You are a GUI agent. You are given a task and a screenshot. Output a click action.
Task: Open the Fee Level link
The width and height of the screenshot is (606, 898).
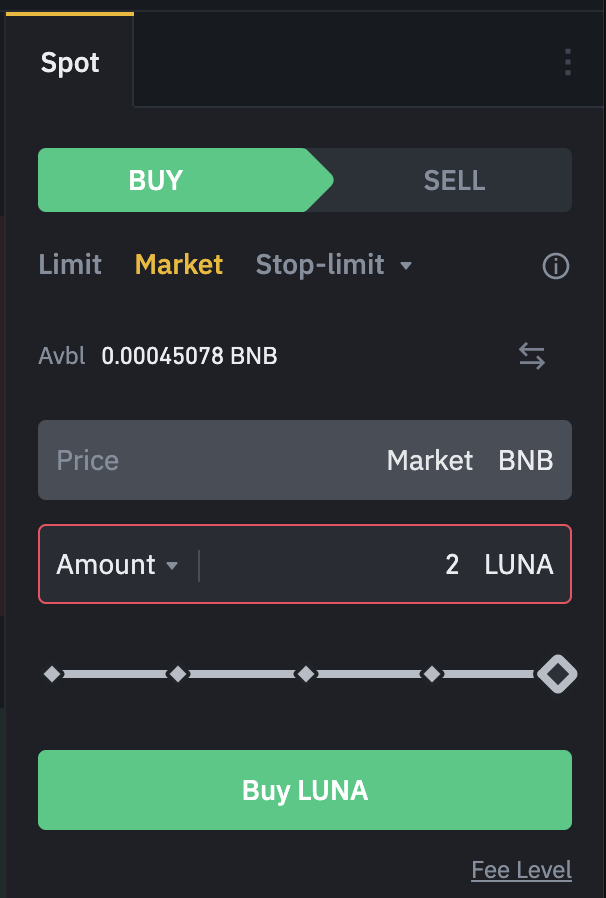click(x=521, y=870)
